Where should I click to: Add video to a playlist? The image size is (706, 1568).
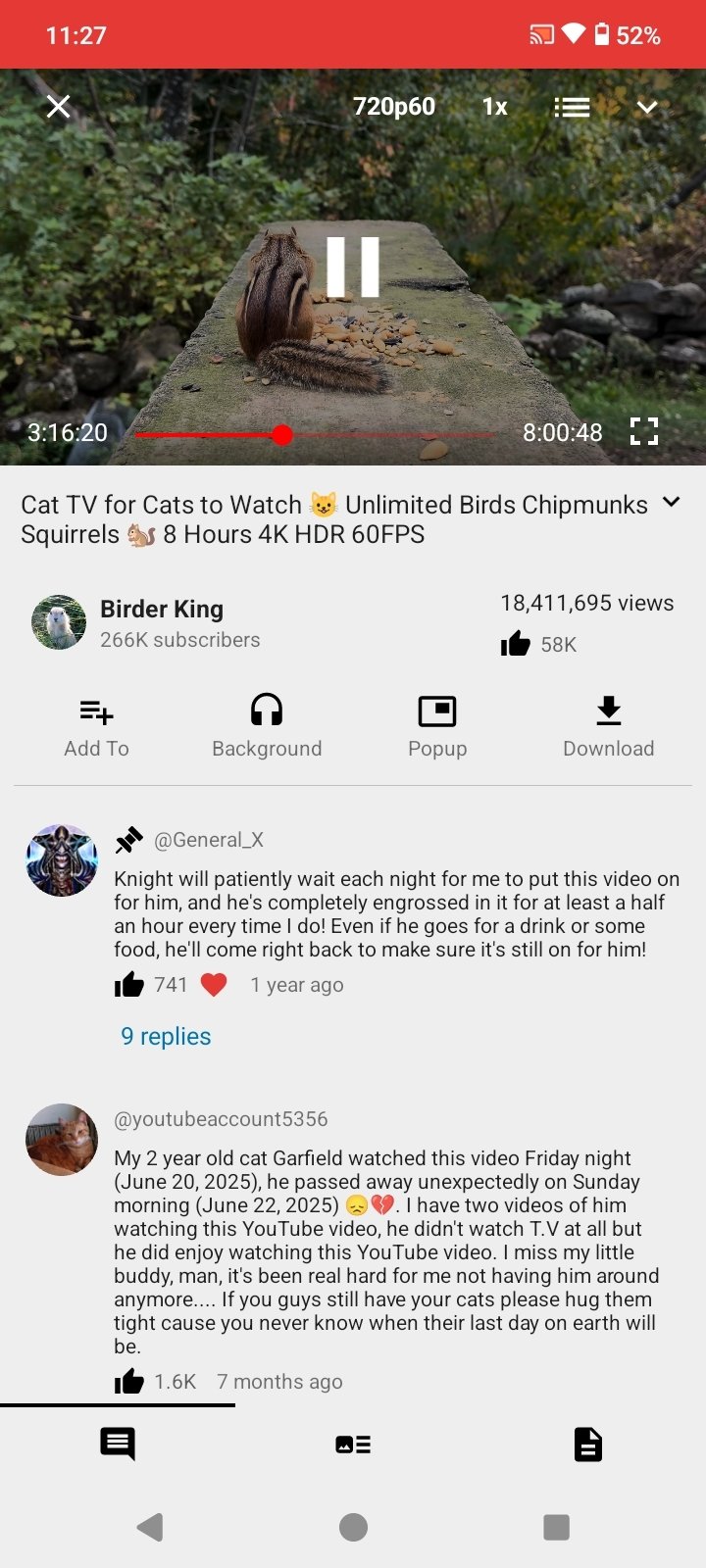click(97, 726)
